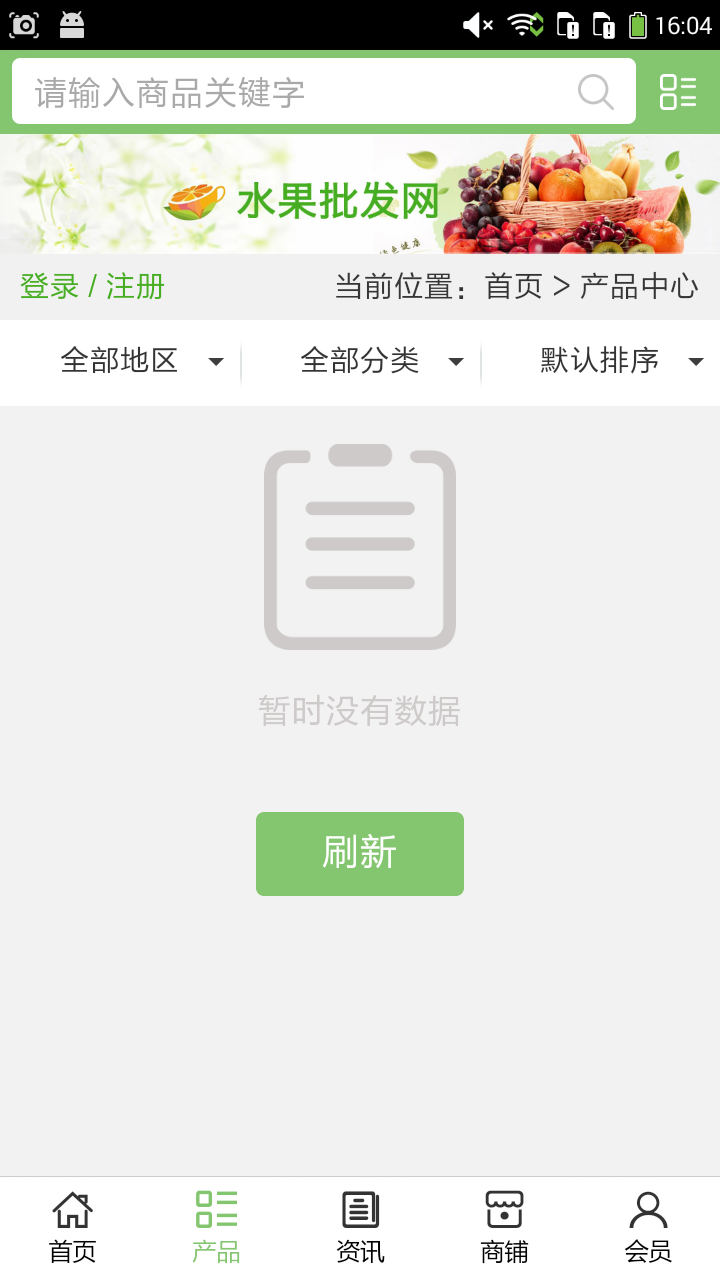
Task: Open the 登录 / 注册 link
Action: point(92,287)
